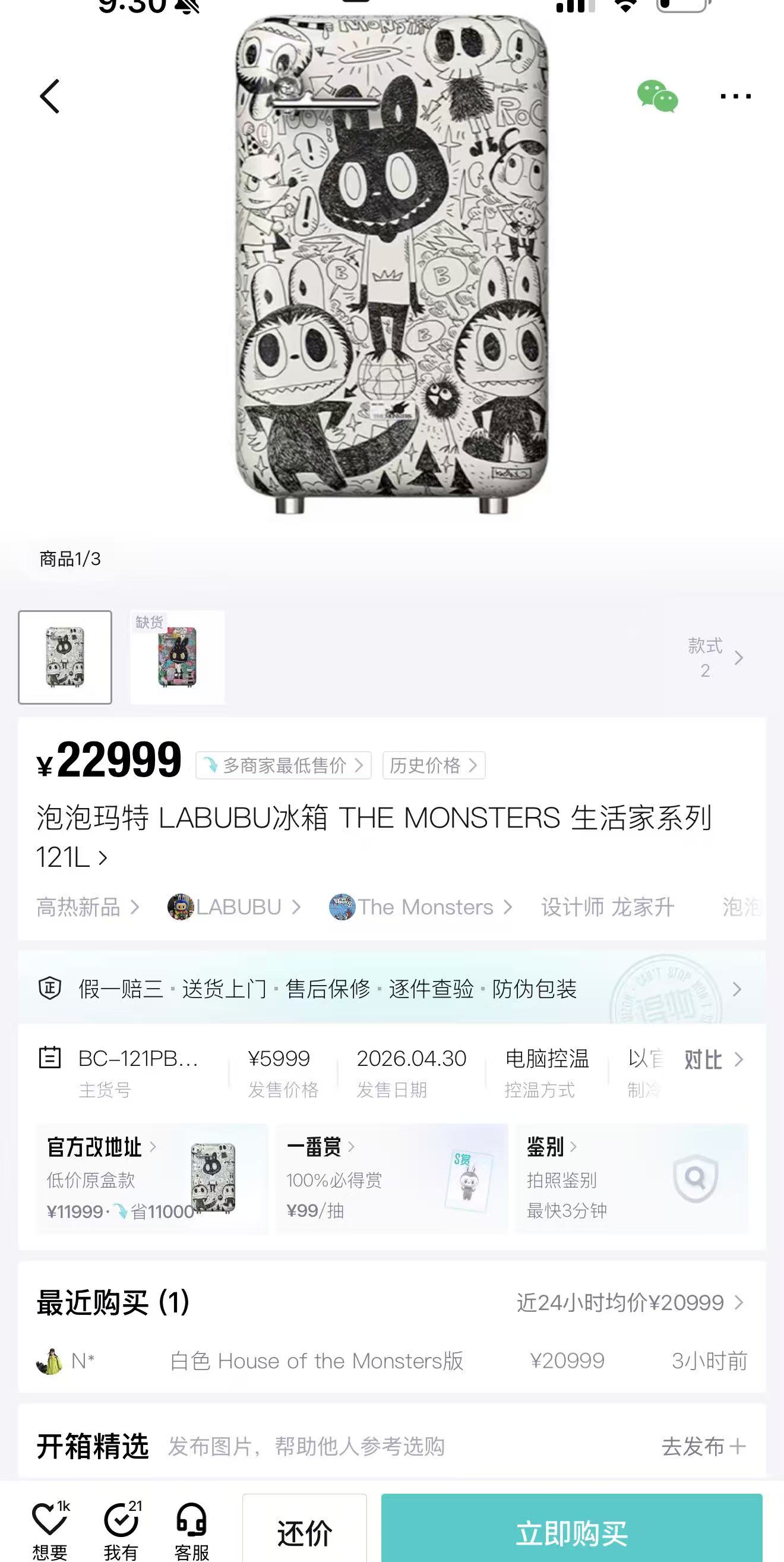Open the 鉴别 photo authentication card

[631, 1179]
